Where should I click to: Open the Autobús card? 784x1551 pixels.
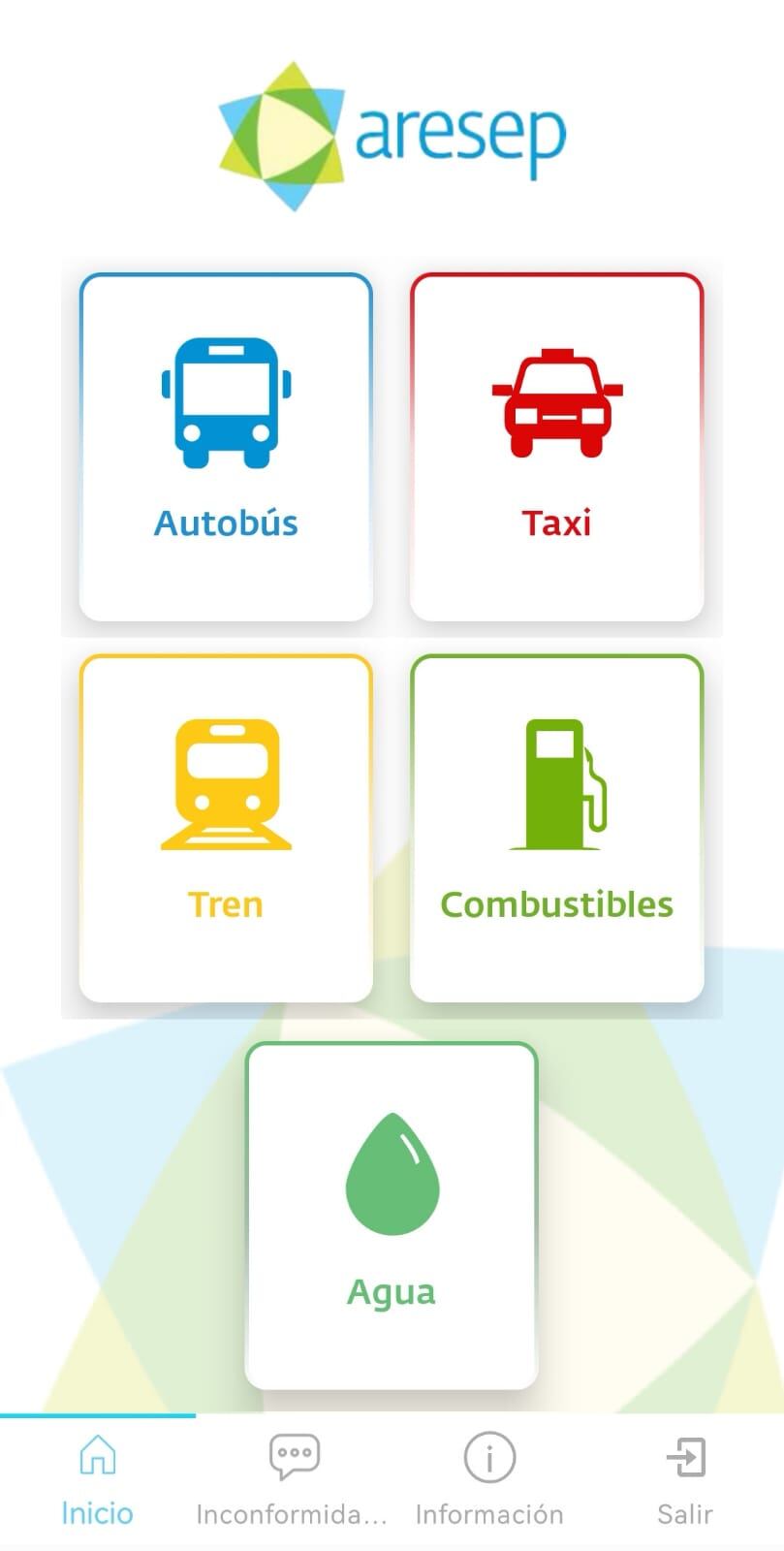click(226, 447)
